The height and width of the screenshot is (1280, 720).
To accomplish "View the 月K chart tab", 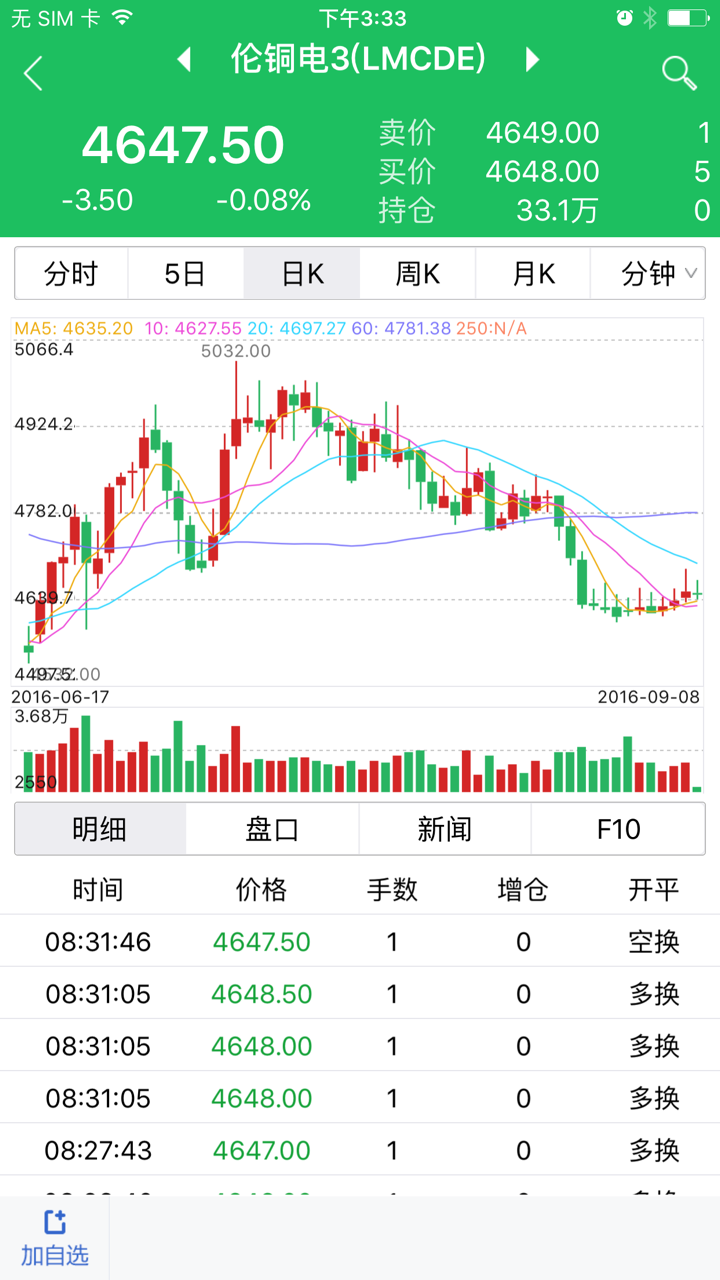I will [x=533, y=273].
